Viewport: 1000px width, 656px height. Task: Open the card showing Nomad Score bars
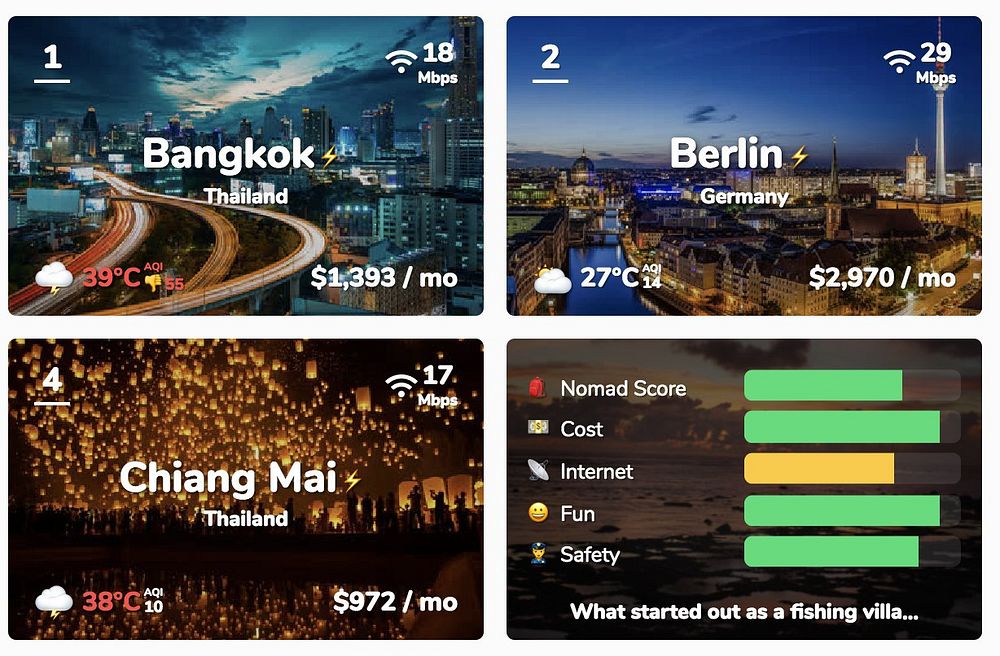744,489
